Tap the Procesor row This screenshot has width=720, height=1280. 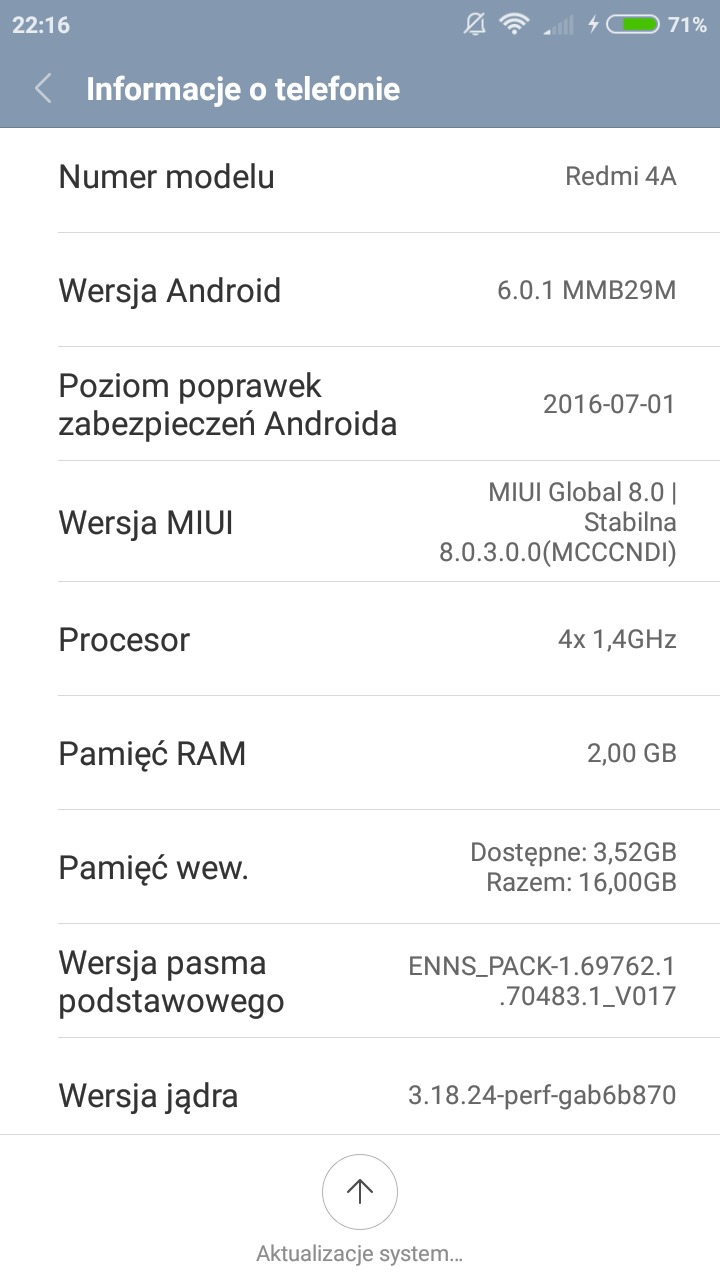click(x=360, y=639)
